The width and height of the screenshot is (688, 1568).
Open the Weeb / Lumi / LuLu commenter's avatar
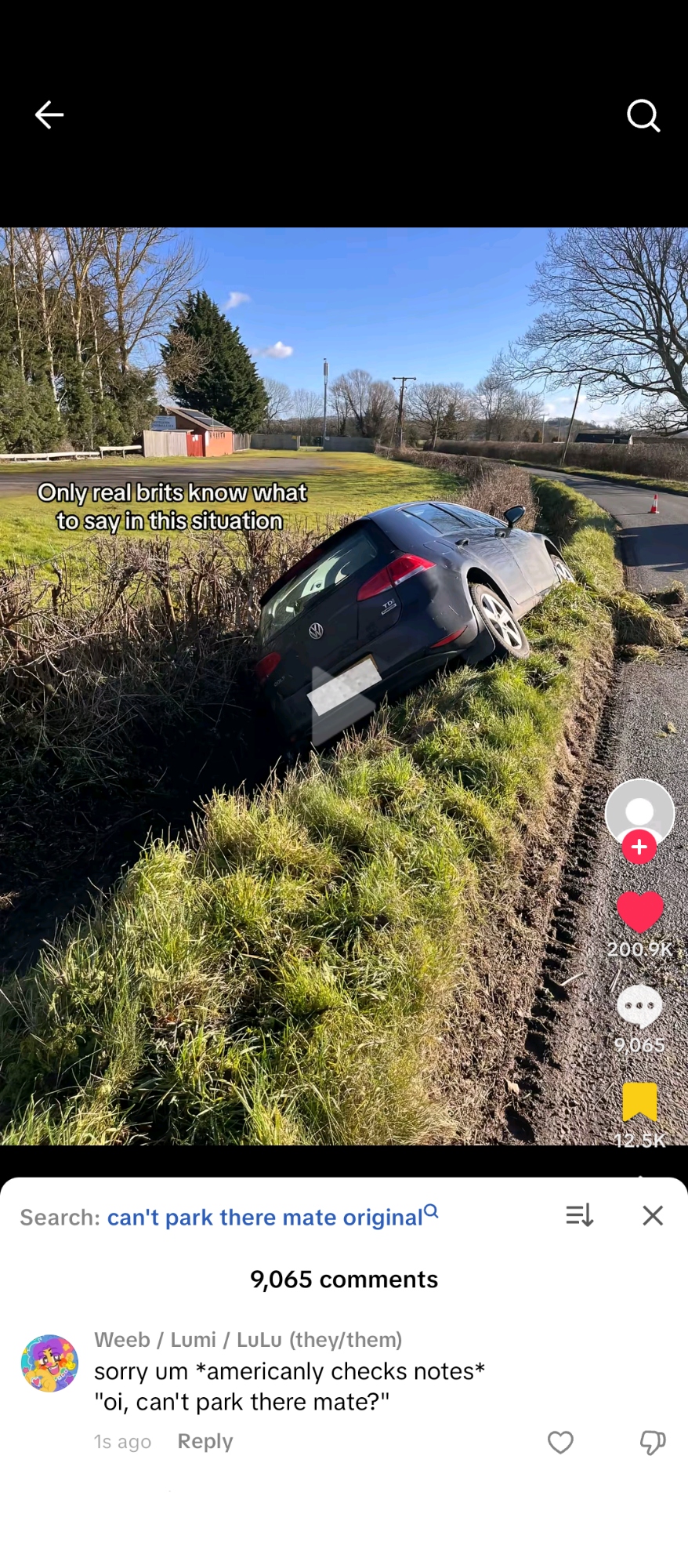[x=49, y=1363]
